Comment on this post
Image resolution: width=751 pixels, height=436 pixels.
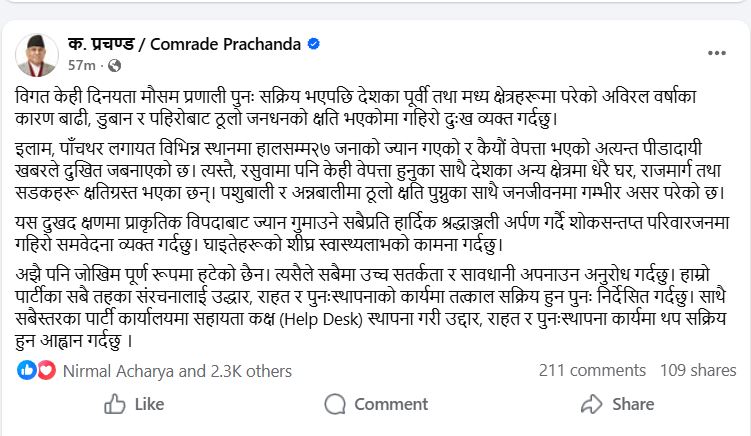pos(376,404)
